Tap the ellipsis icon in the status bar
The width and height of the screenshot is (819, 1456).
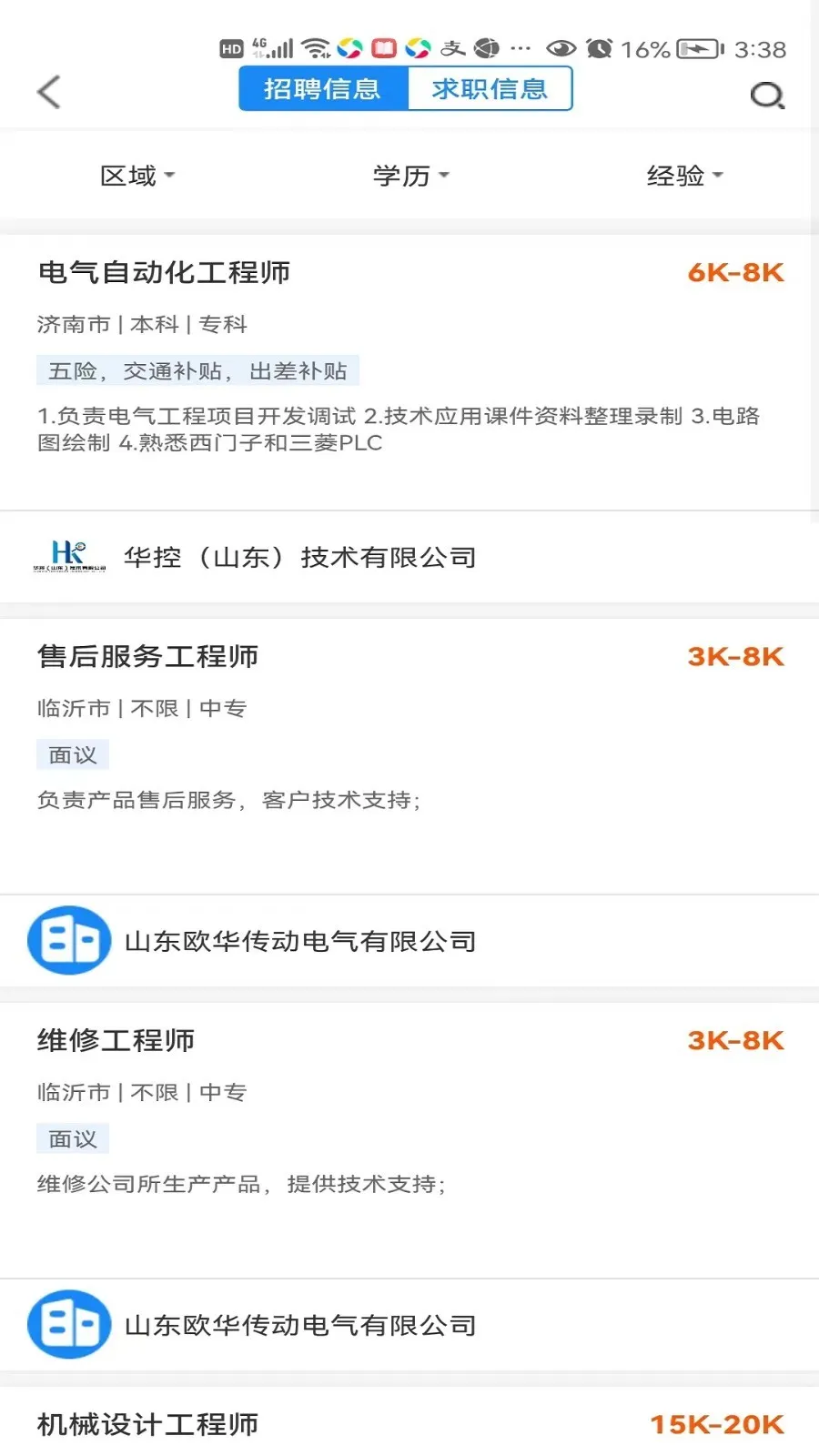[522, 50]
